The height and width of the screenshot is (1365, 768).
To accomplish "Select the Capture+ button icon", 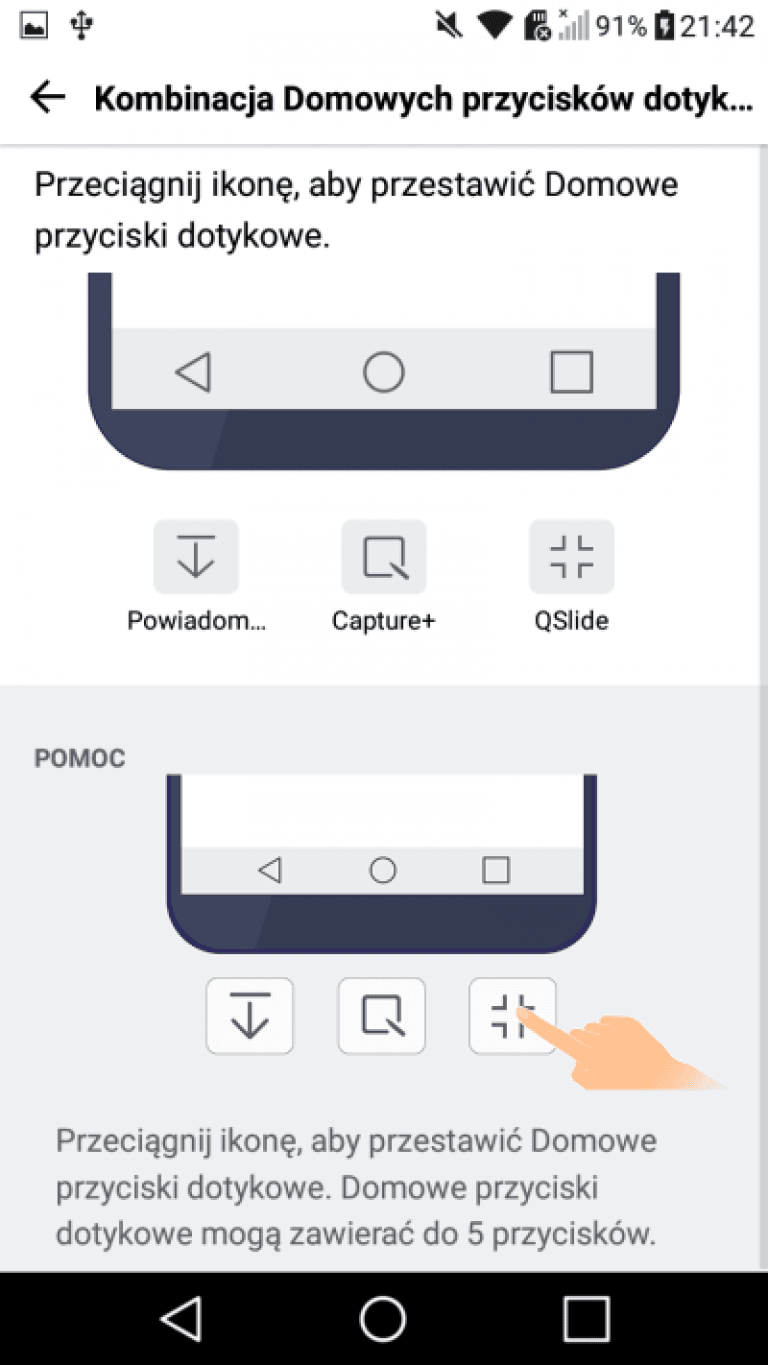I will click(384, 557).
